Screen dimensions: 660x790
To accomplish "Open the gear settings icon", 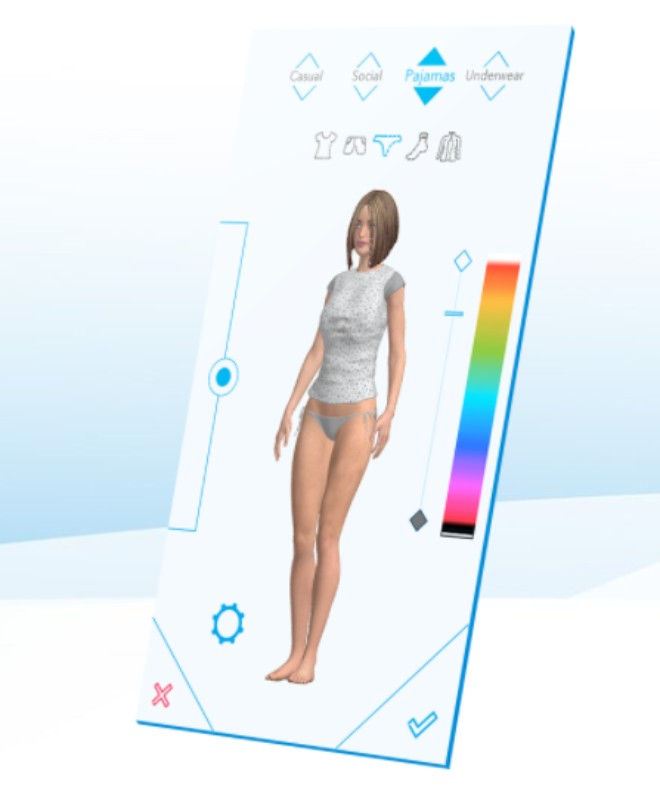I will tap(228, 623).
